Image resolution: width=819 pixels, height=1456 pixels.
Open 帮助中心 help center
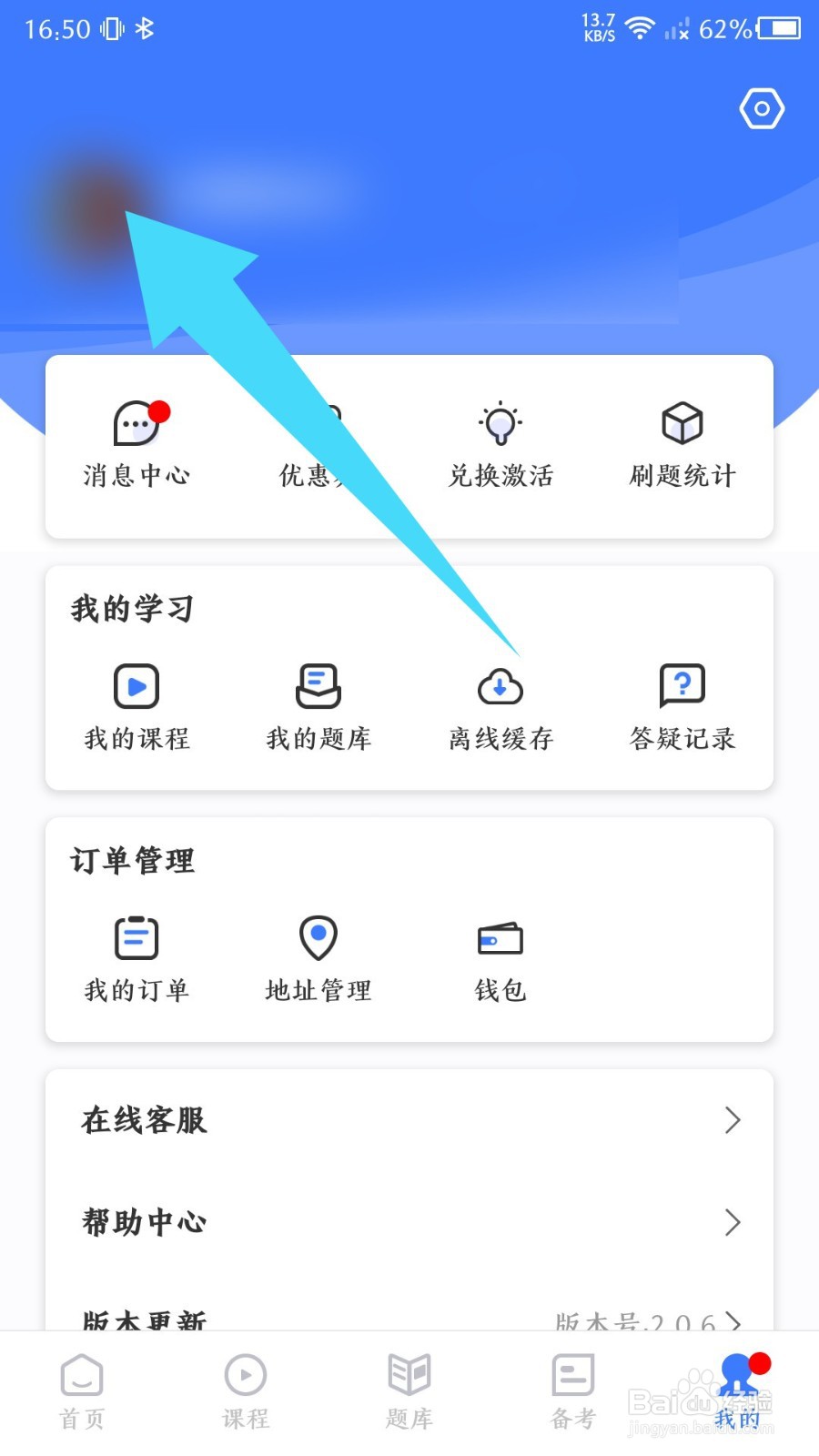coord(409,1222)
